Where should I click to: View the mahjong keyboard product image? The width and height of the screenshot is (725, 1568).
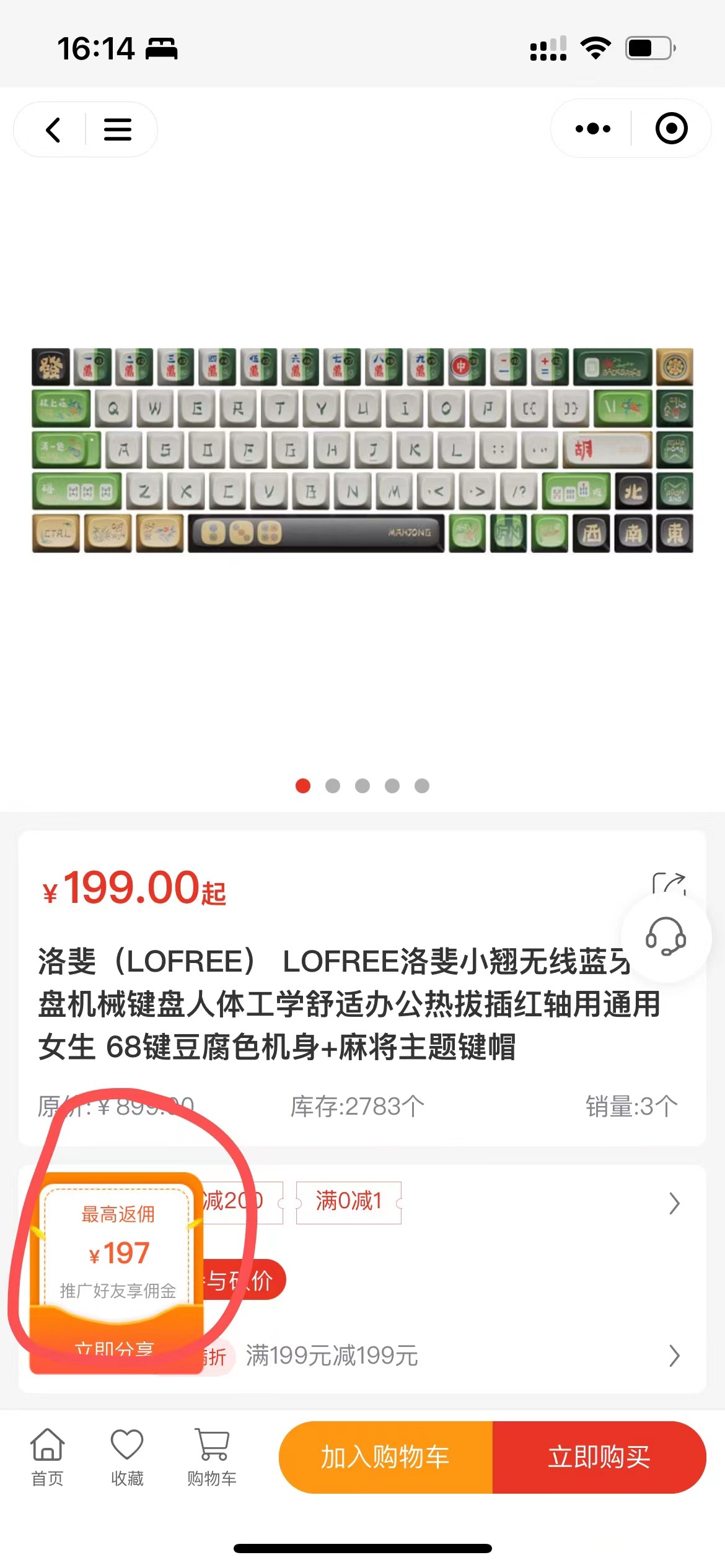click(362, 450)
